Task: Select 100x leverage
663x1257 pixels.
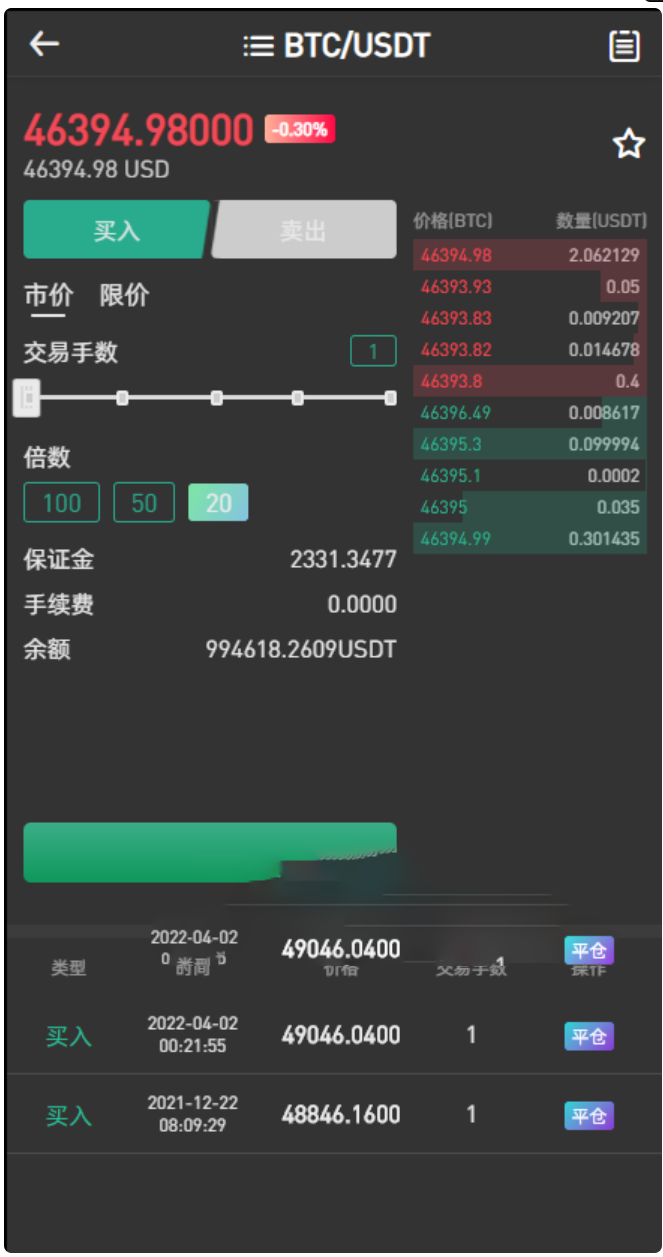Action: click(x=61, y=503)
